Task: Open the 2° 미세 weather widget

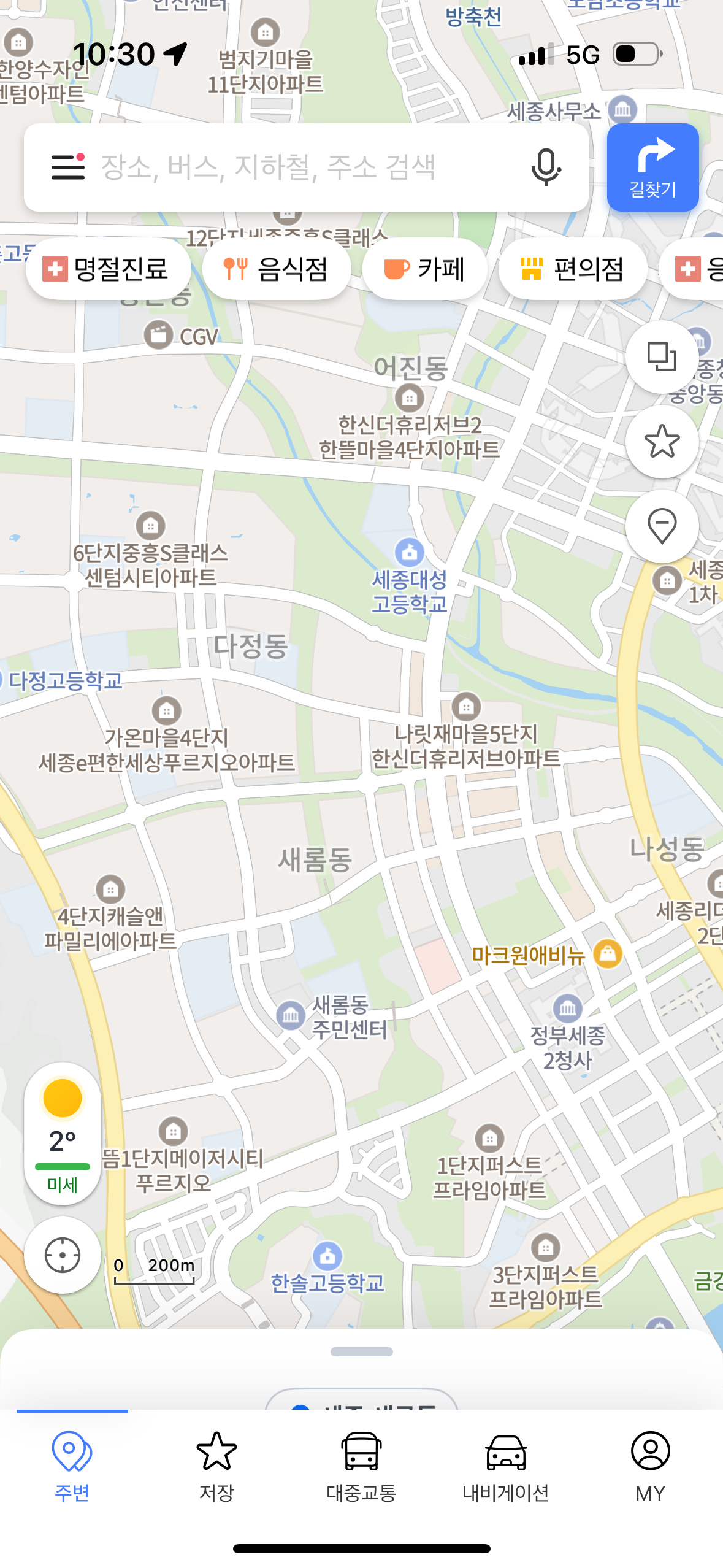Action: coord(63,1132)
